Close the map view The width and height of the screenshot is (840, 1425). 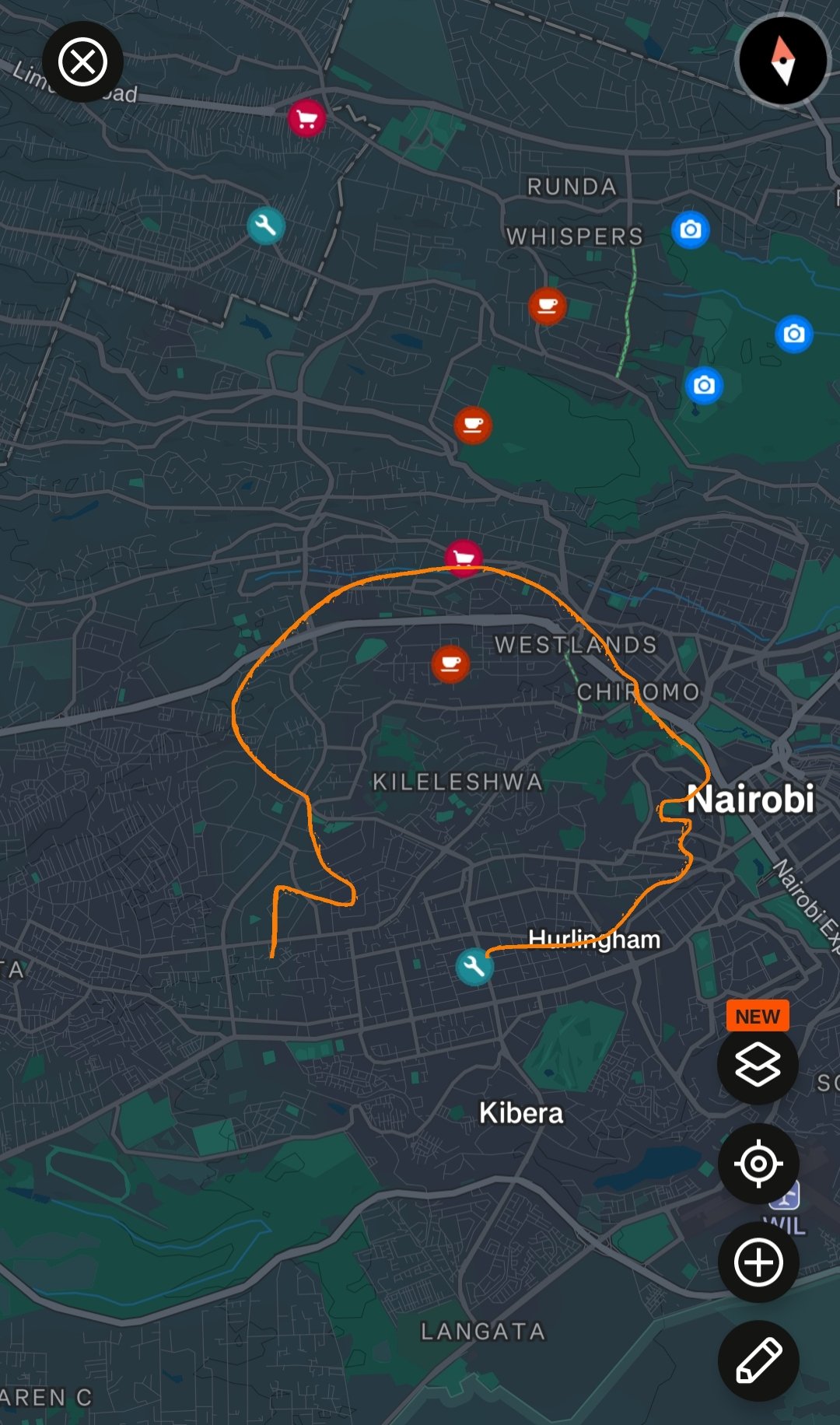pos(82,62)
